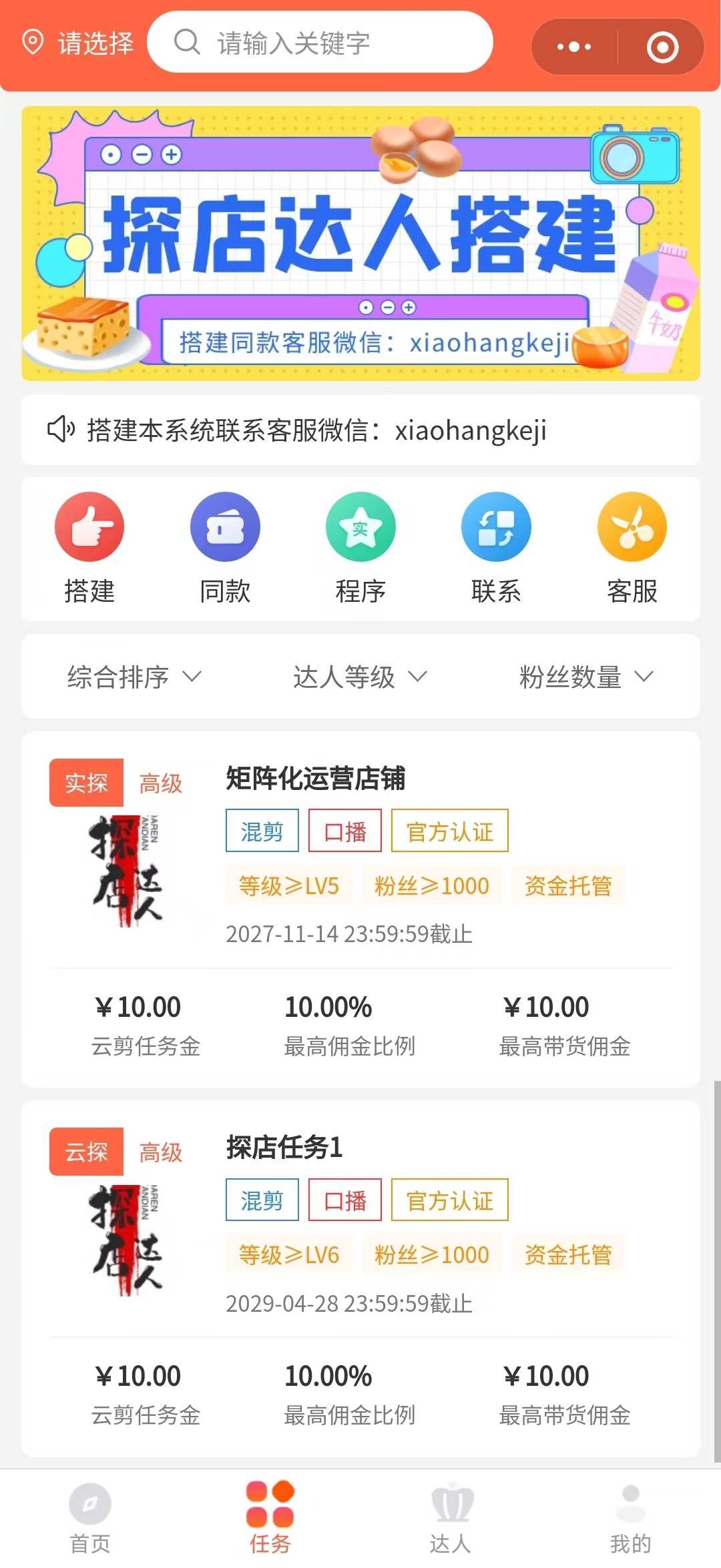Open the mini program more-options menu
721x1568 pixels.
pyautogui.click(x=574, y=47)
